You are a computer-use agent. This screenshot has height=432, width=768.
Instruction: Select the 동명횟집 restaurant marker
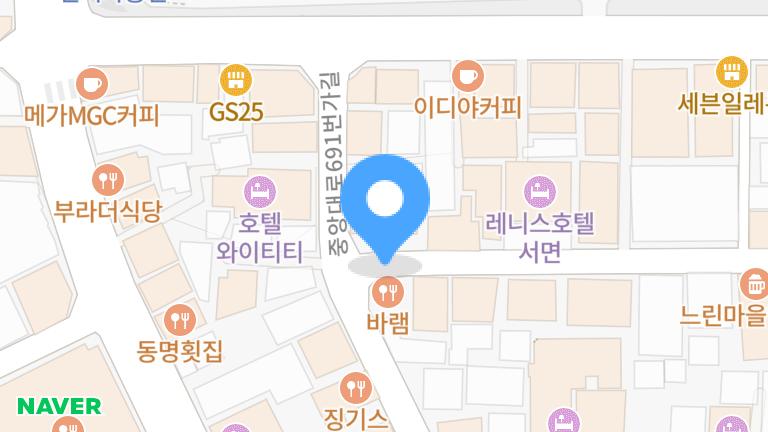pos(180,320)
